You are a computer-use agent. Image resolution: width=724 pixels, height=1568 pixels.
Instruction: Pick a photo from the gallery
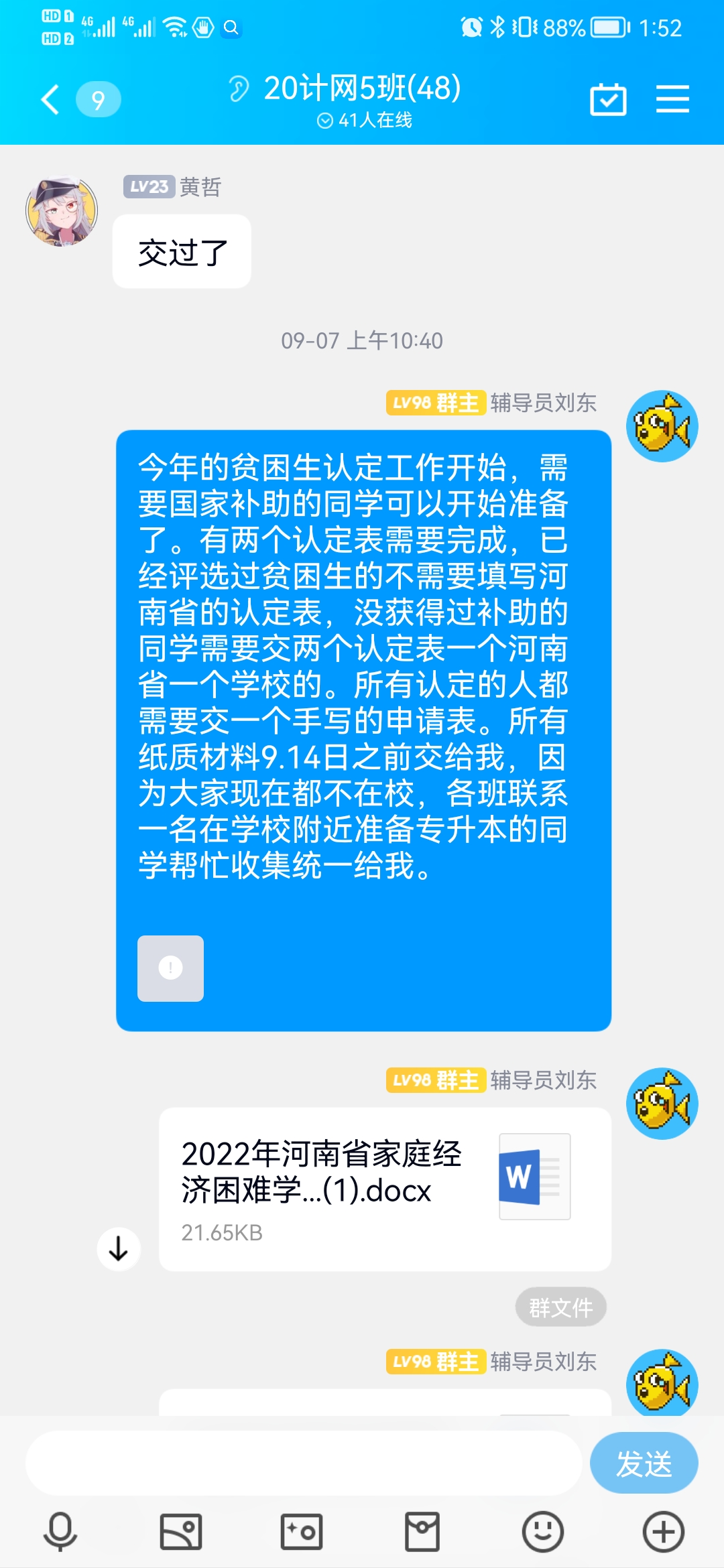(181, 1532)
